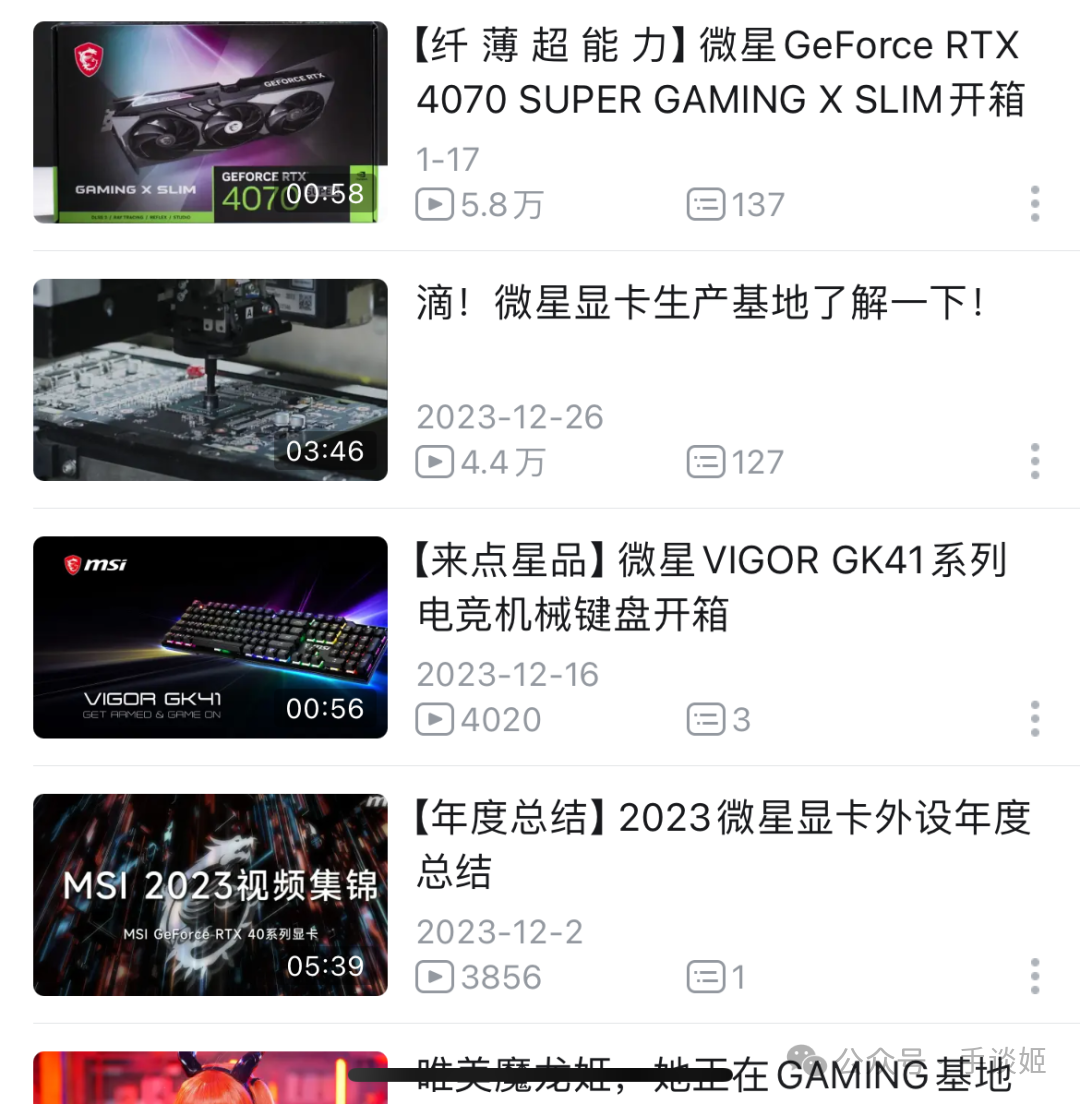Viewport: 1080px width, 1104px height.
Task: Open more options for the 年度总结 video
Action: coord(1035,977)
